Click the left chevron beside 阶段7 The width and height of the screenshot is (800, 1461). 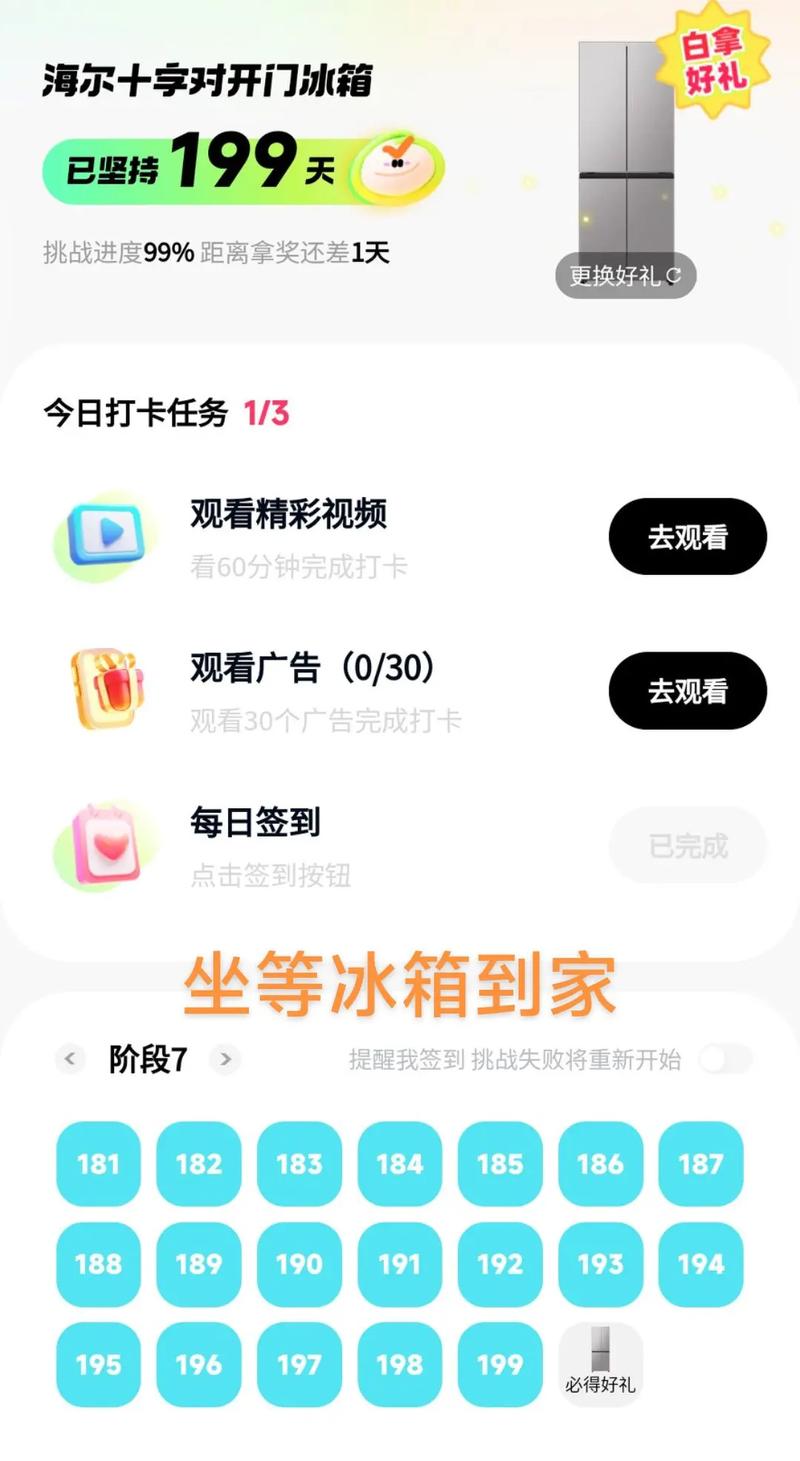coord(70,1061)
